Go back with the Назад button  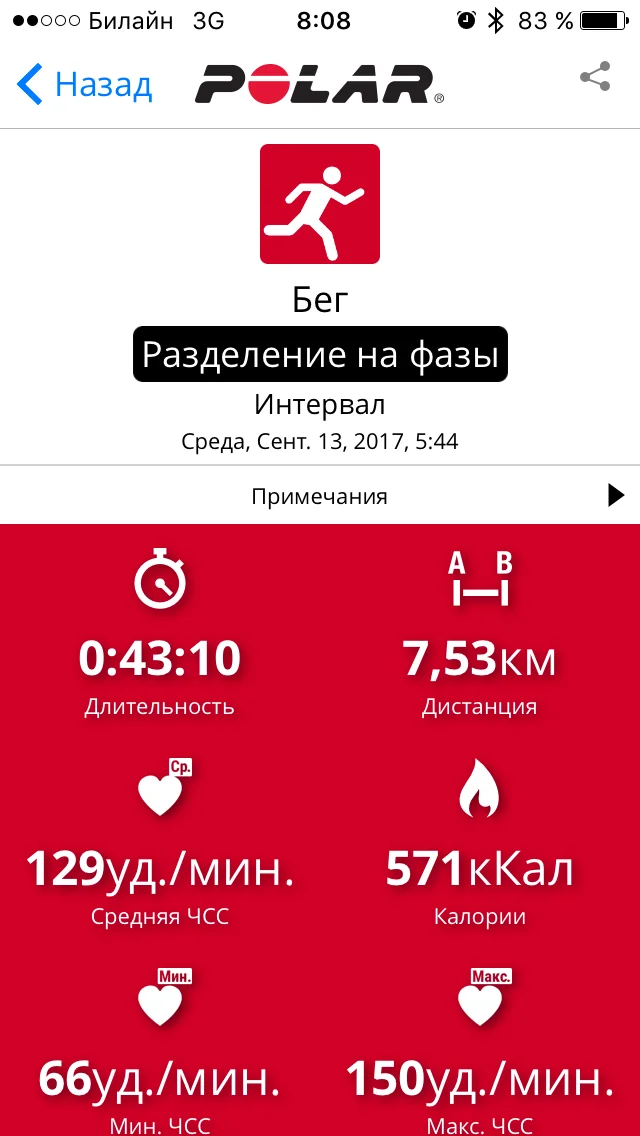coord(85,85)
